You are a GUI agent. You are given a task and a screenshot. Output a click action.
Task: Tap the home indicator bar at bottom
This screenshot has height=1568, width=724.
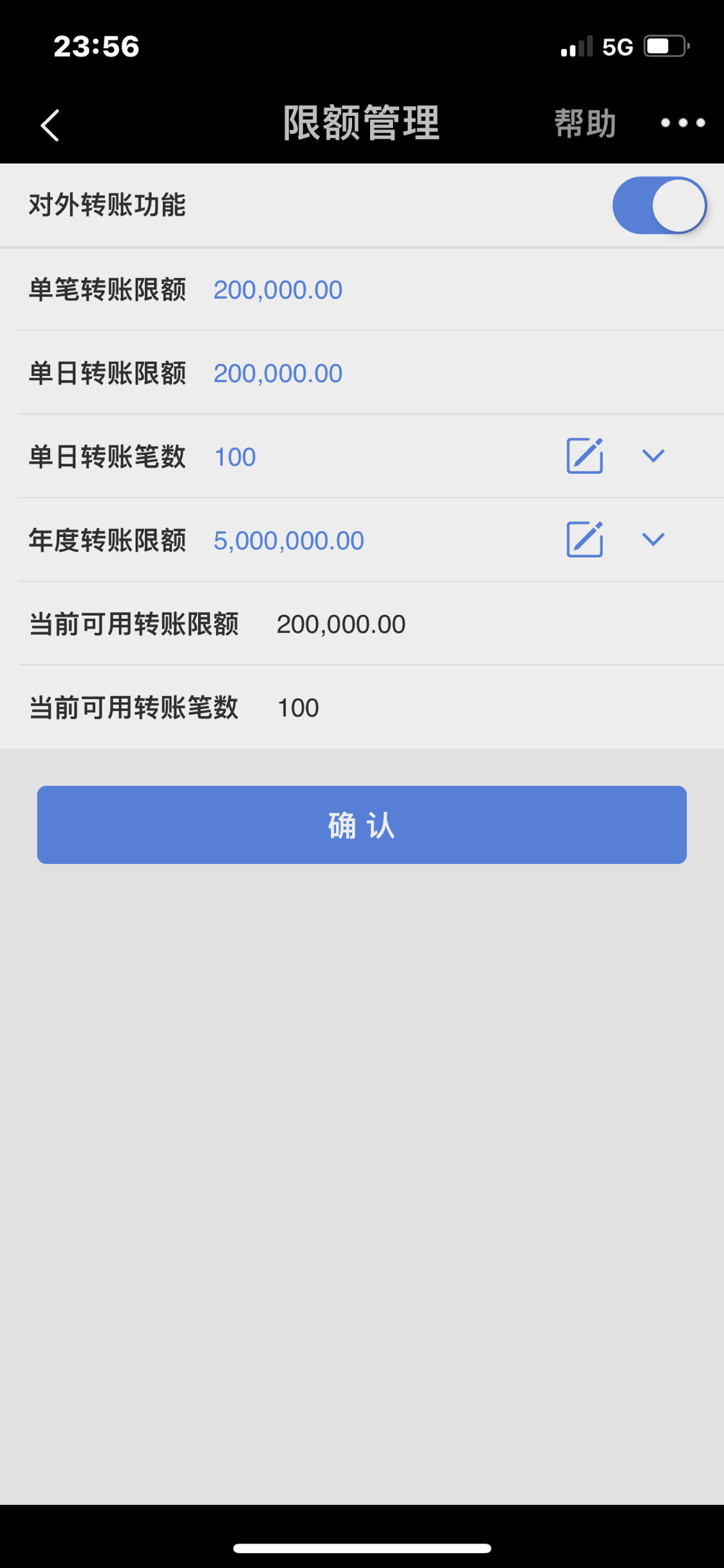click(x=362, y=1548)
